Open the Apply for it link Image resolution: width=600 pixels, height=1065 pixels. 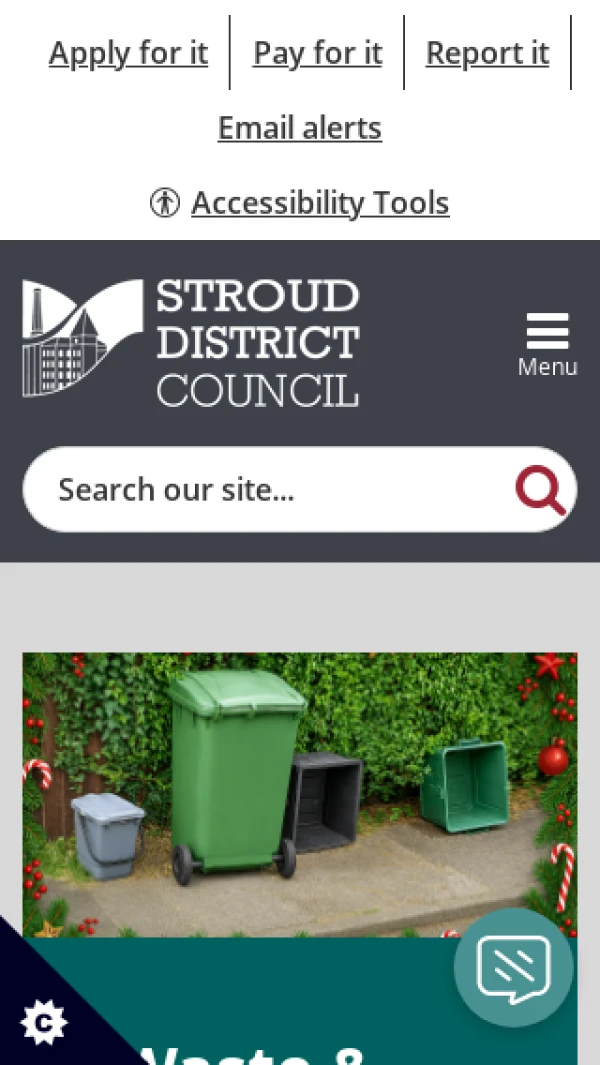(128, 53)
